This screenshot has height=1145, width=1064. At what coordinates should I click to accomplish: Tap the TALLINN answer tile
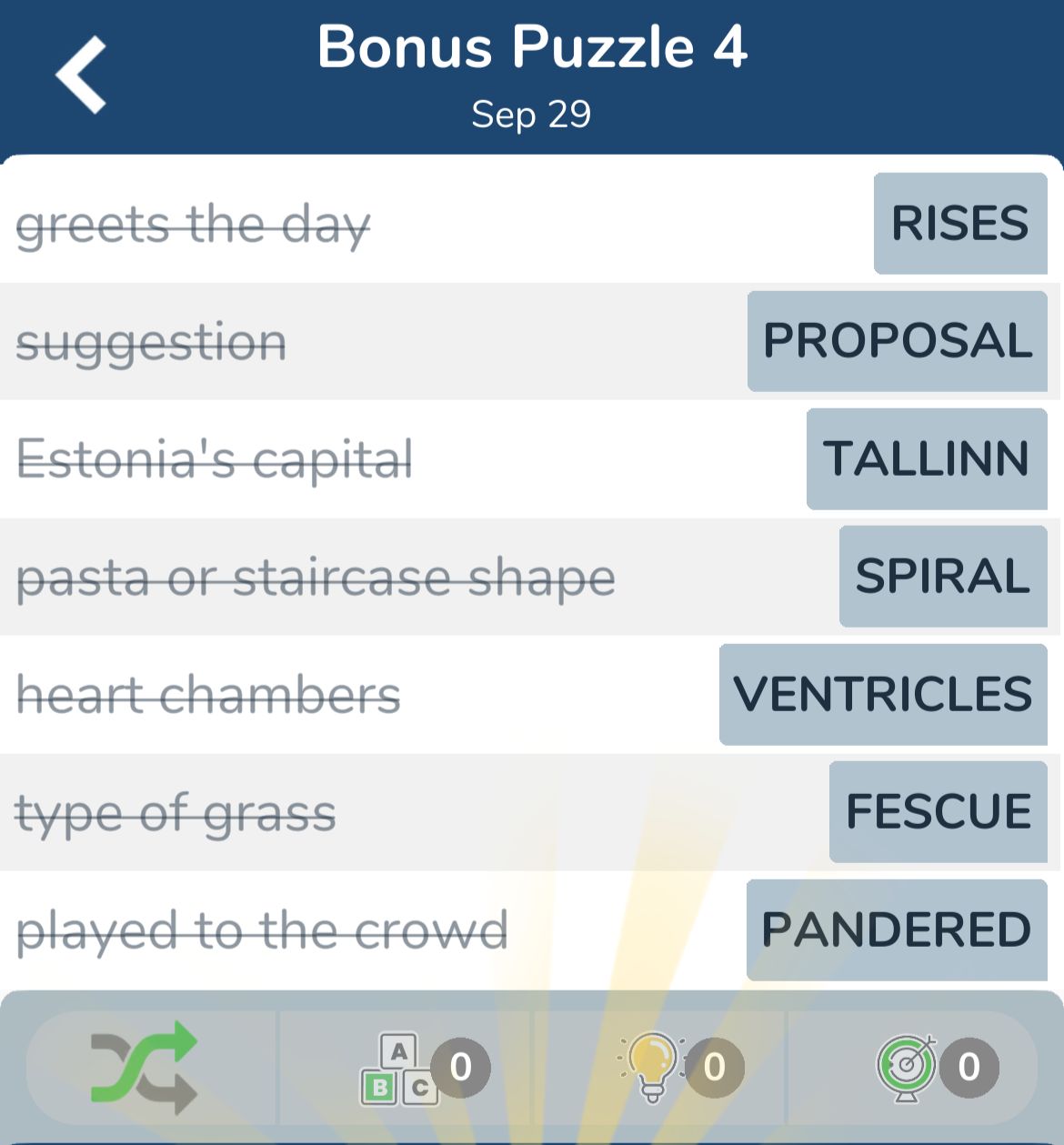pos(926,458)
